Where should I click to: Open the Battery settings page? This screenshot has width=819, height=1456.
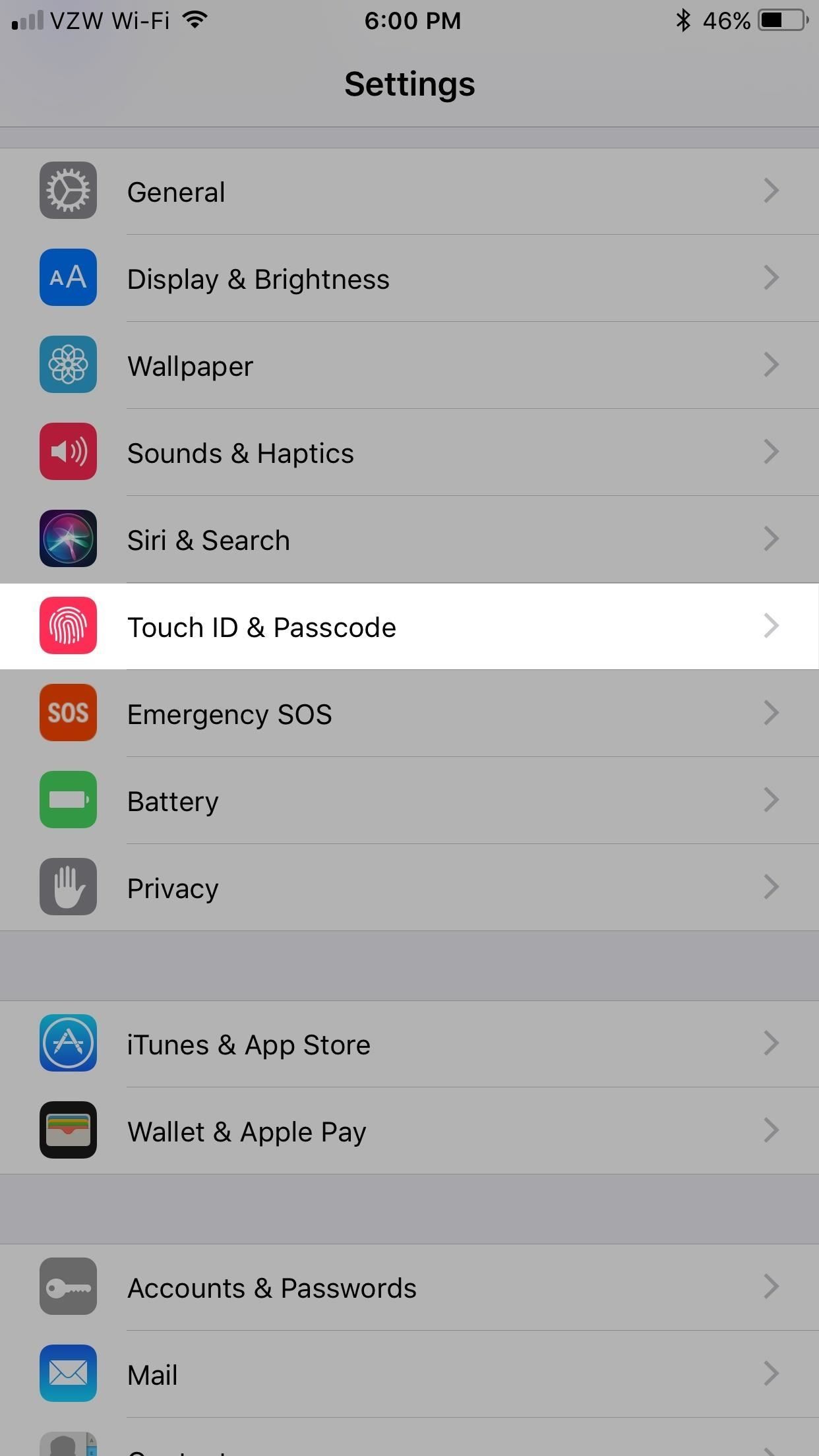pos(409,800)
